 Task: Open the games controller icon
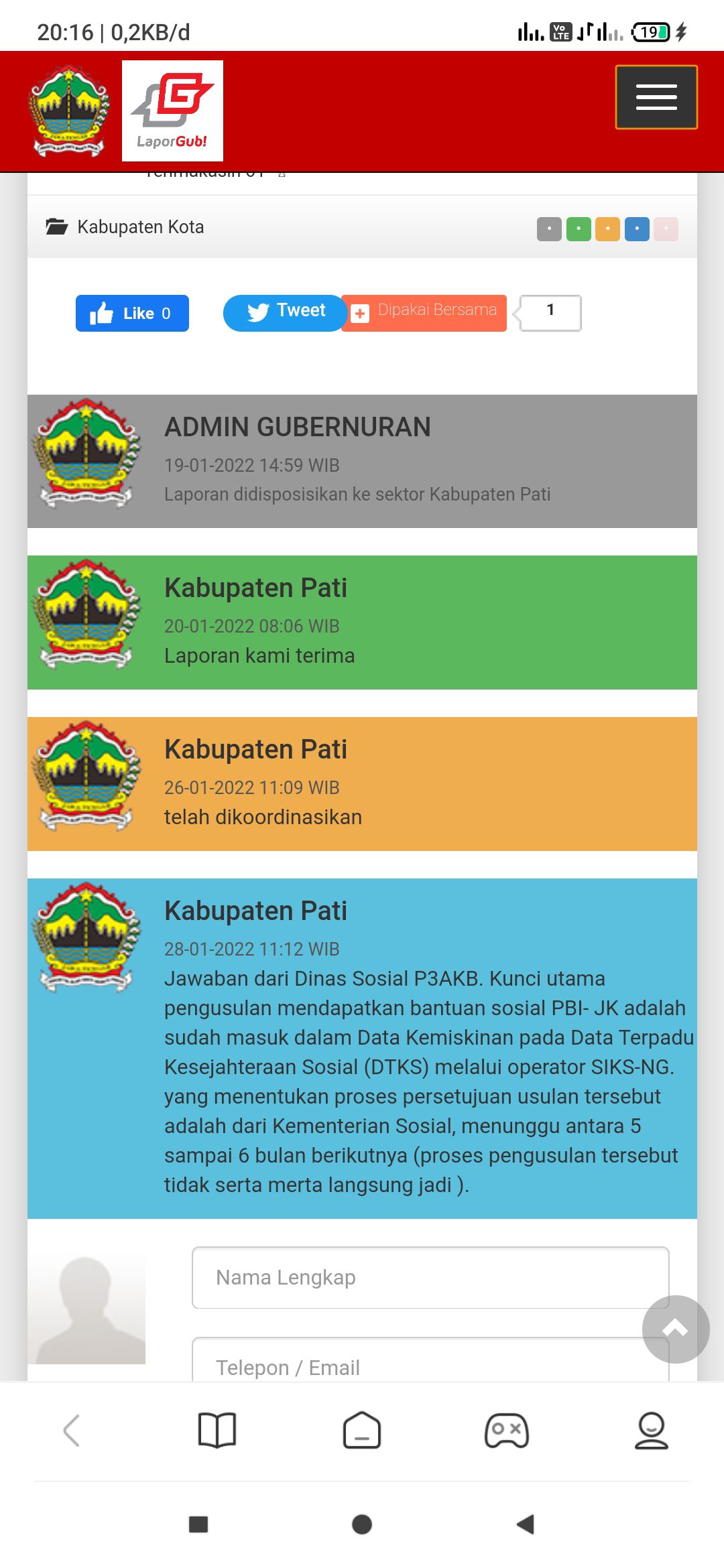(x=507, y=1431)
